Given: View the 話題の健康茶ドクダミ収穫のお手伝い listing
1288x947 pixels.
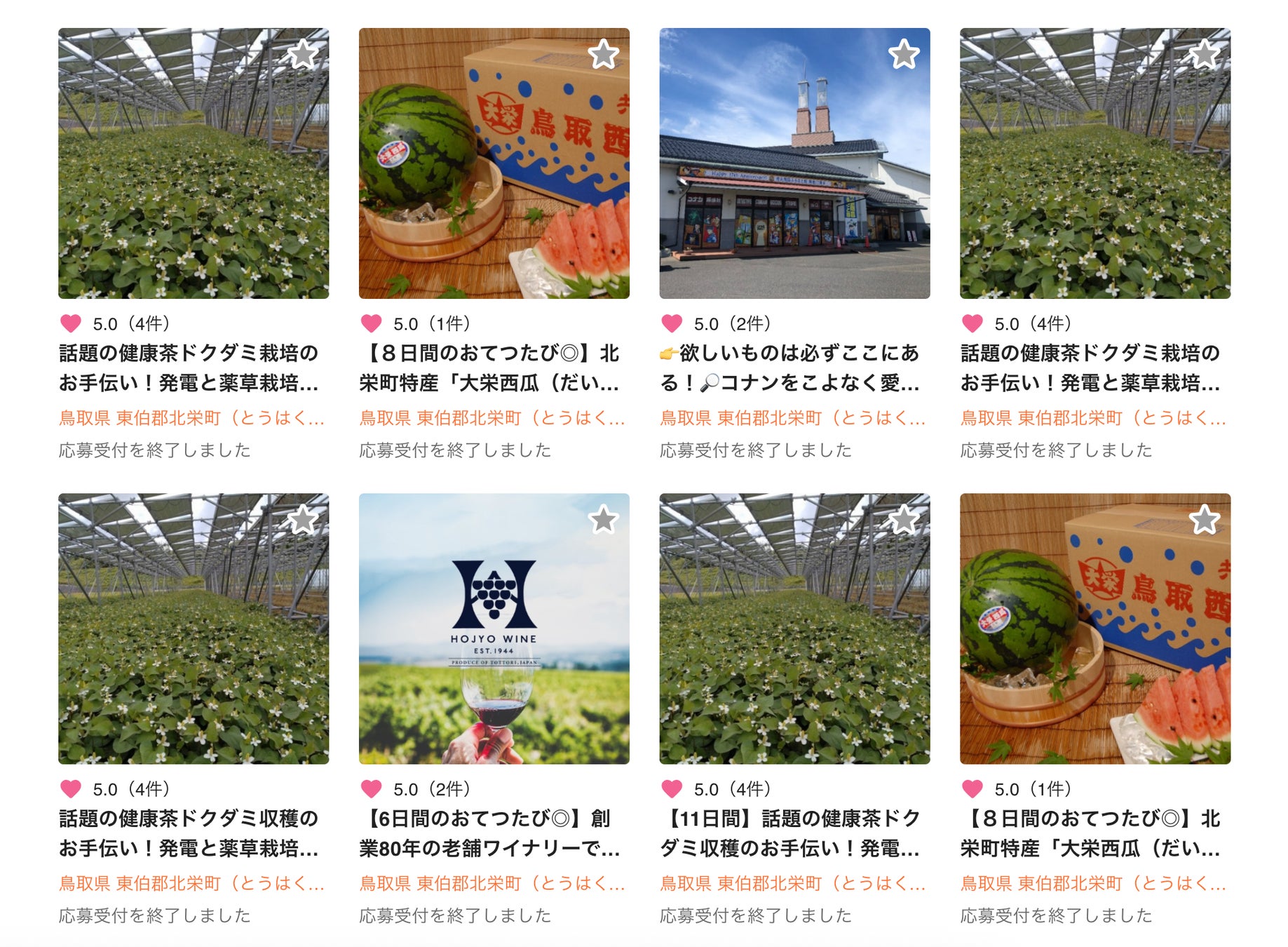Looking at the screenshot, I should [193, 629].
